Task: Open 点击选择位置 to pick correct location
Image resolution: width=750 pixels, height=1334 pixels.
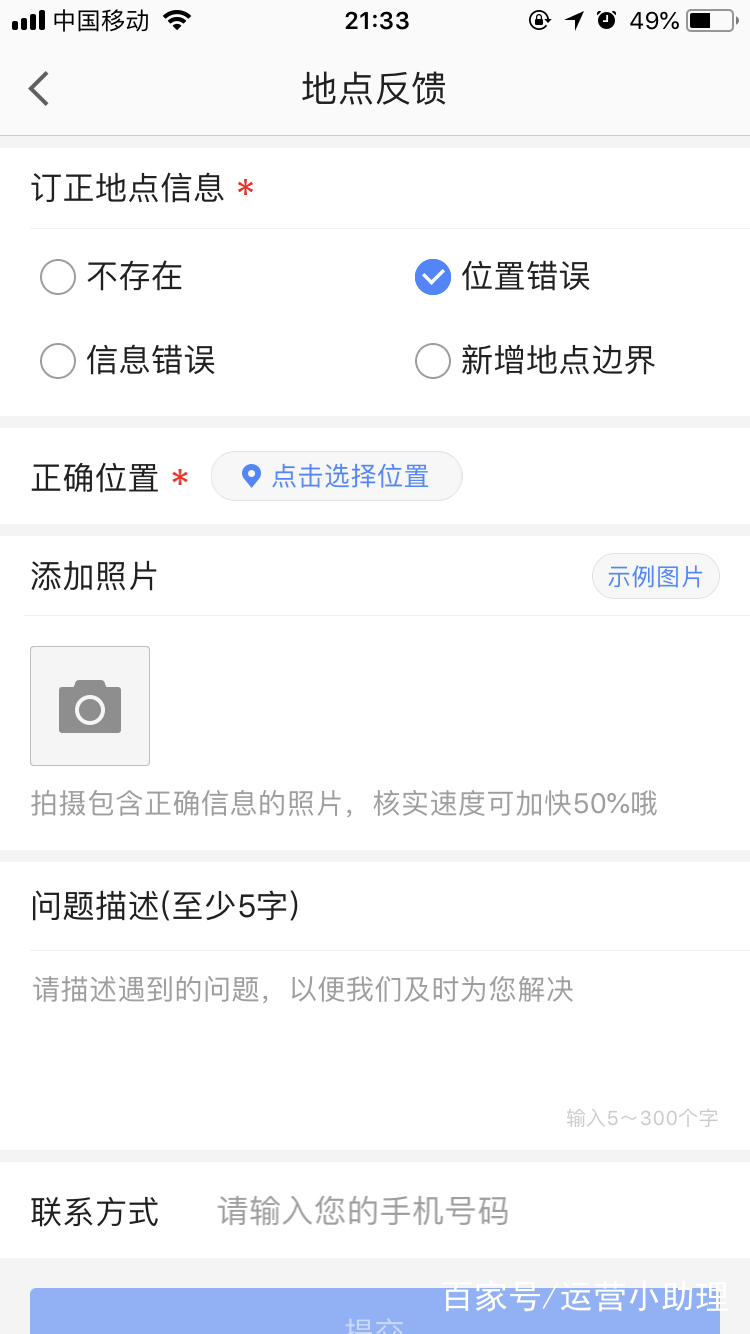Action: [336, 476]
